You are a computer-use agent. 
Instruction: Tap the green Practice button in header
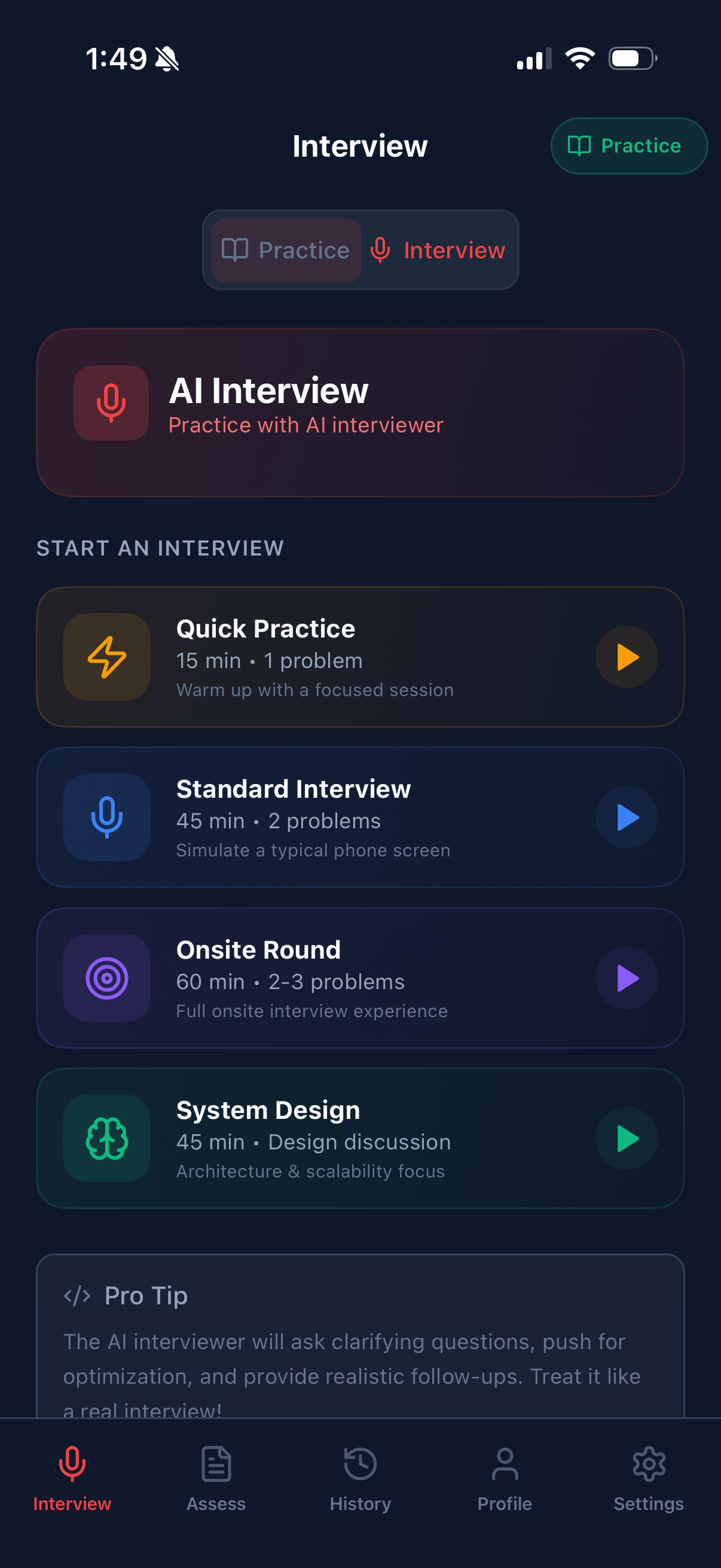[628, 146]
